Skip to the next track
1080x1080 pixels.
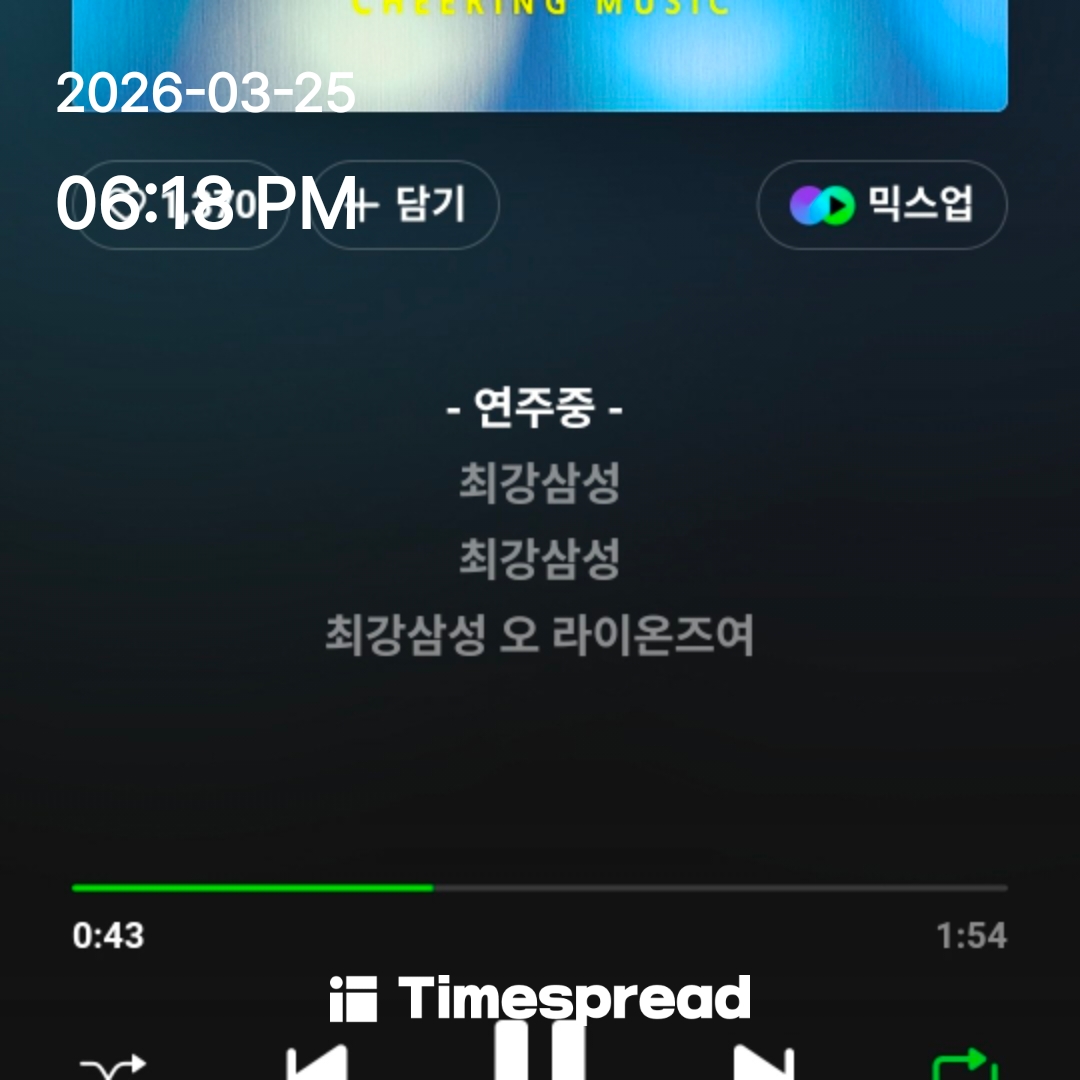point(763,1064)
